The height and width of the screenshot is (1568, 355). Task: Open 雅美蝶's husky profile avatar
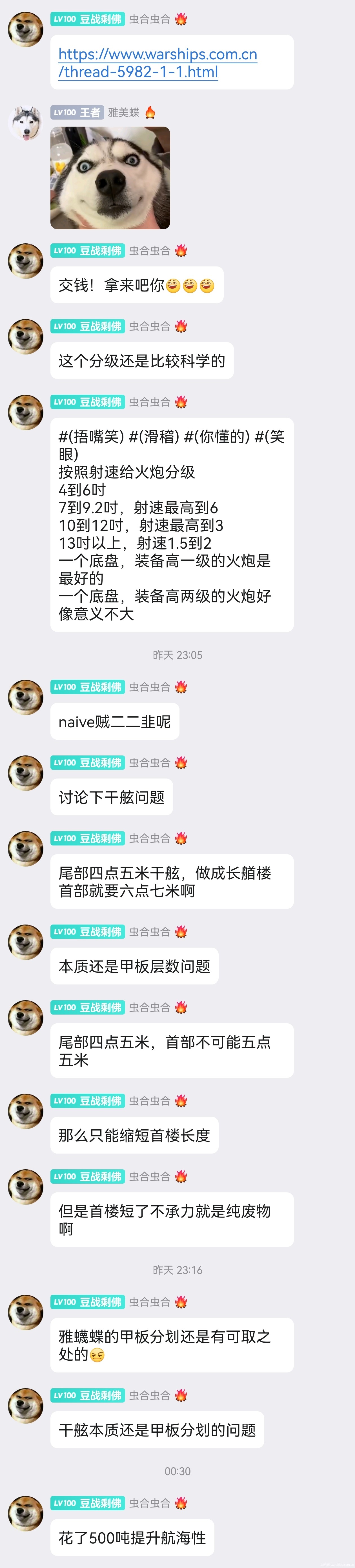26,123
